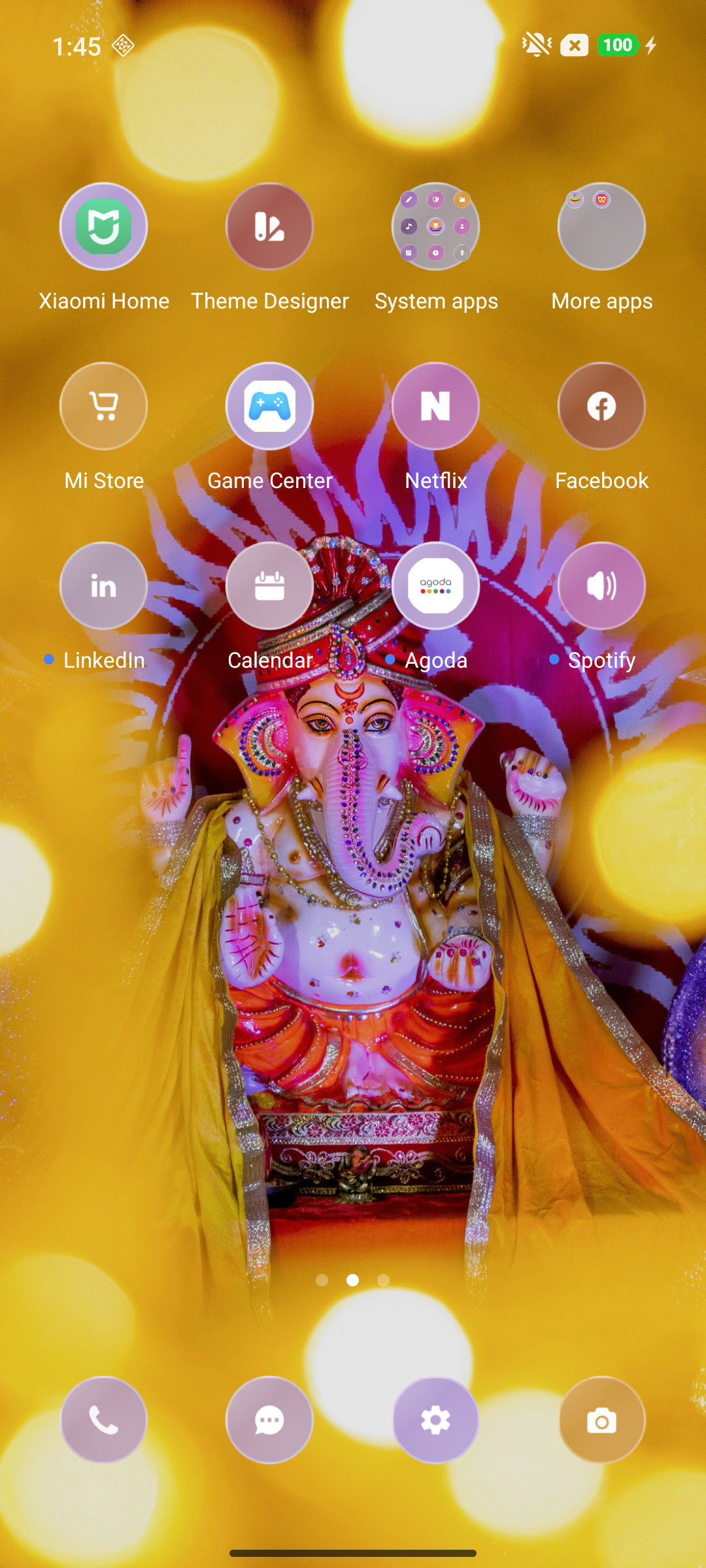This screenshot has width=706, height=1568.
Task: Launch Theme Designer
Action: point(269,226)
